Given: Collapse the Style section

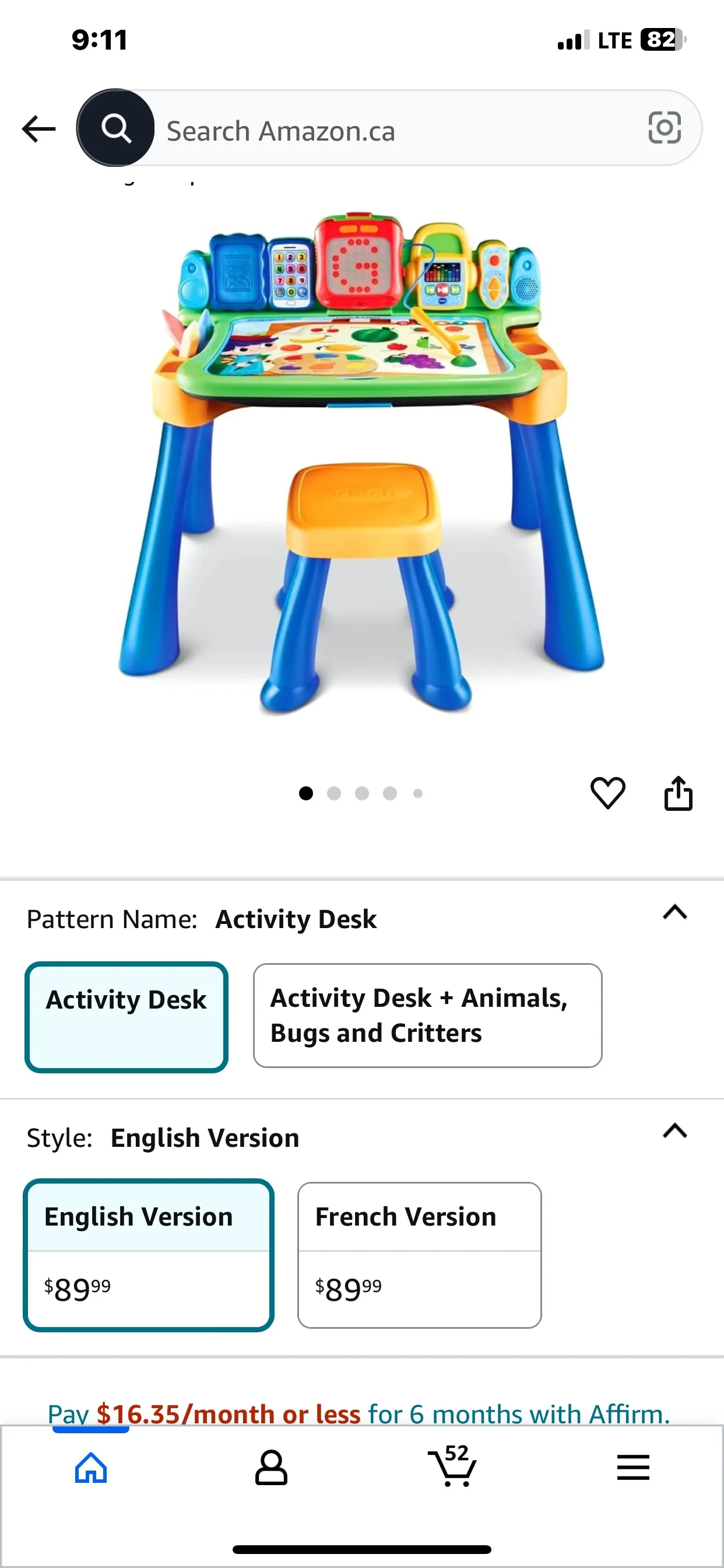Looking at the screenshot, I should click(674, 1130).
